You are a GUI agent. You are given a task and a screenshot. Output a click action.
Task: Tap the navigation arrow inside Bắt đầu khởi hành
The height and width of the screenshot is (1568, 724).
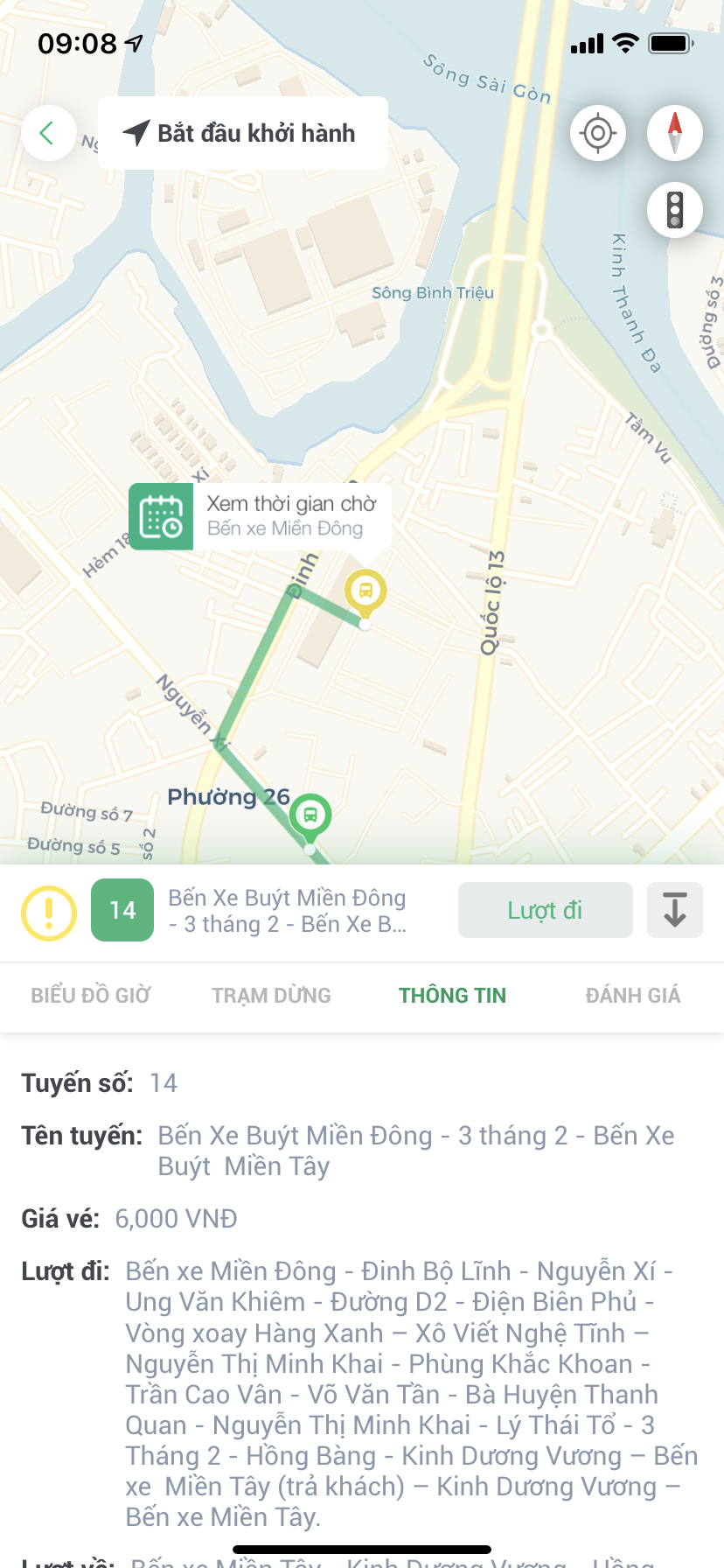click(136, 131)
